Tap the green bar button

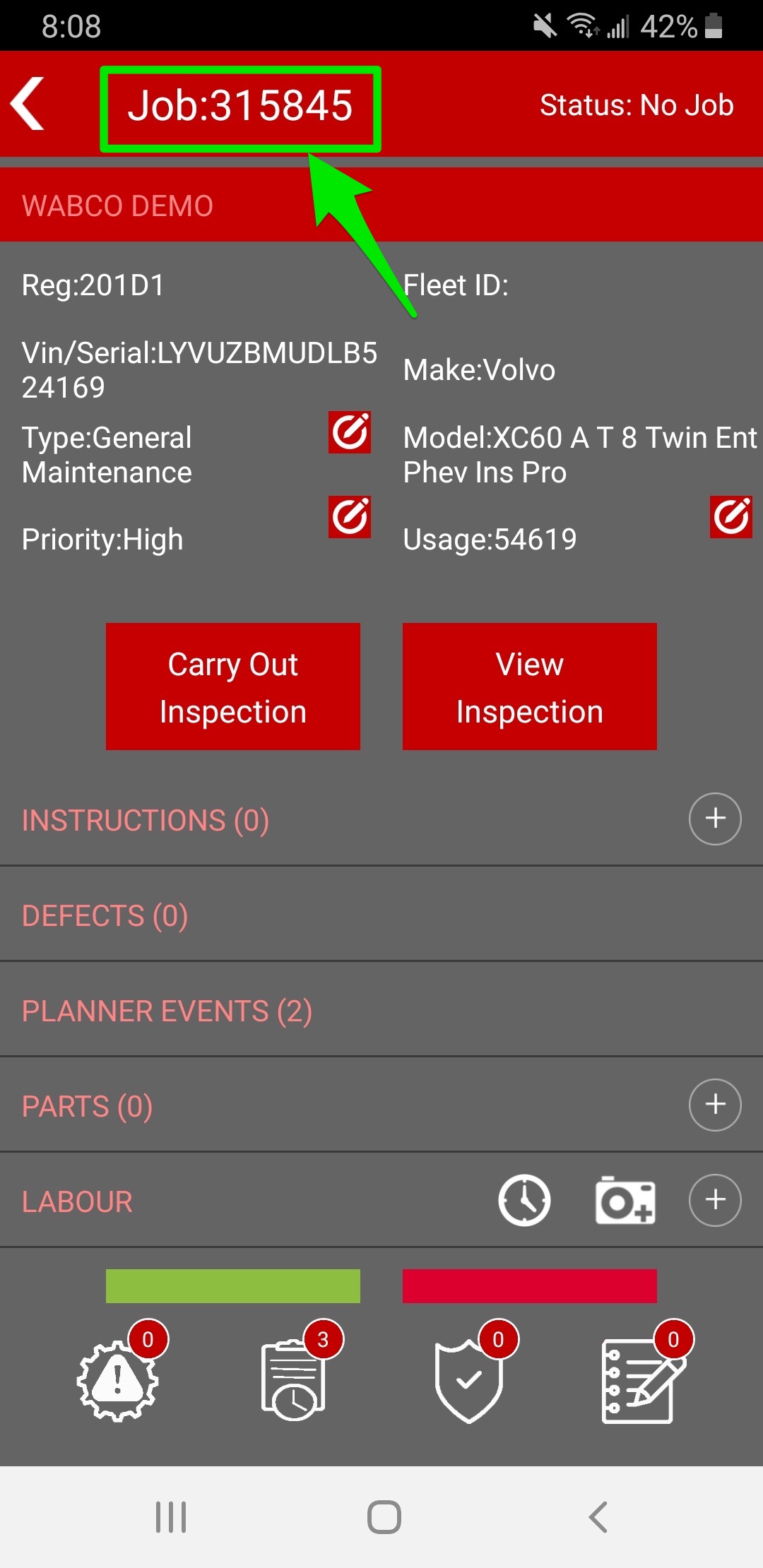coord(233,1286)
